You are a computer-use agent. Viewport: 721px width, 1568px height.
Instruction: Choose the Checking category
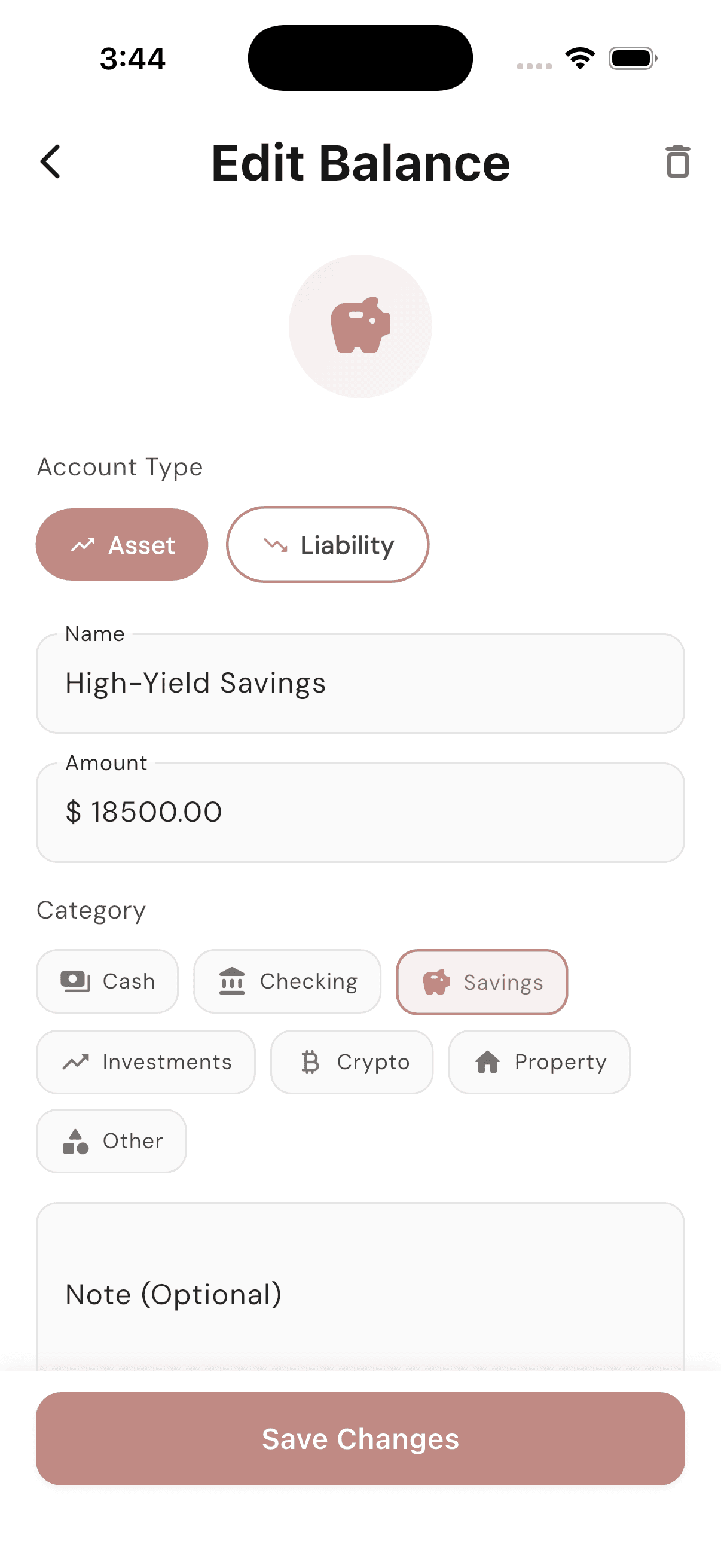tap(286, 980)
